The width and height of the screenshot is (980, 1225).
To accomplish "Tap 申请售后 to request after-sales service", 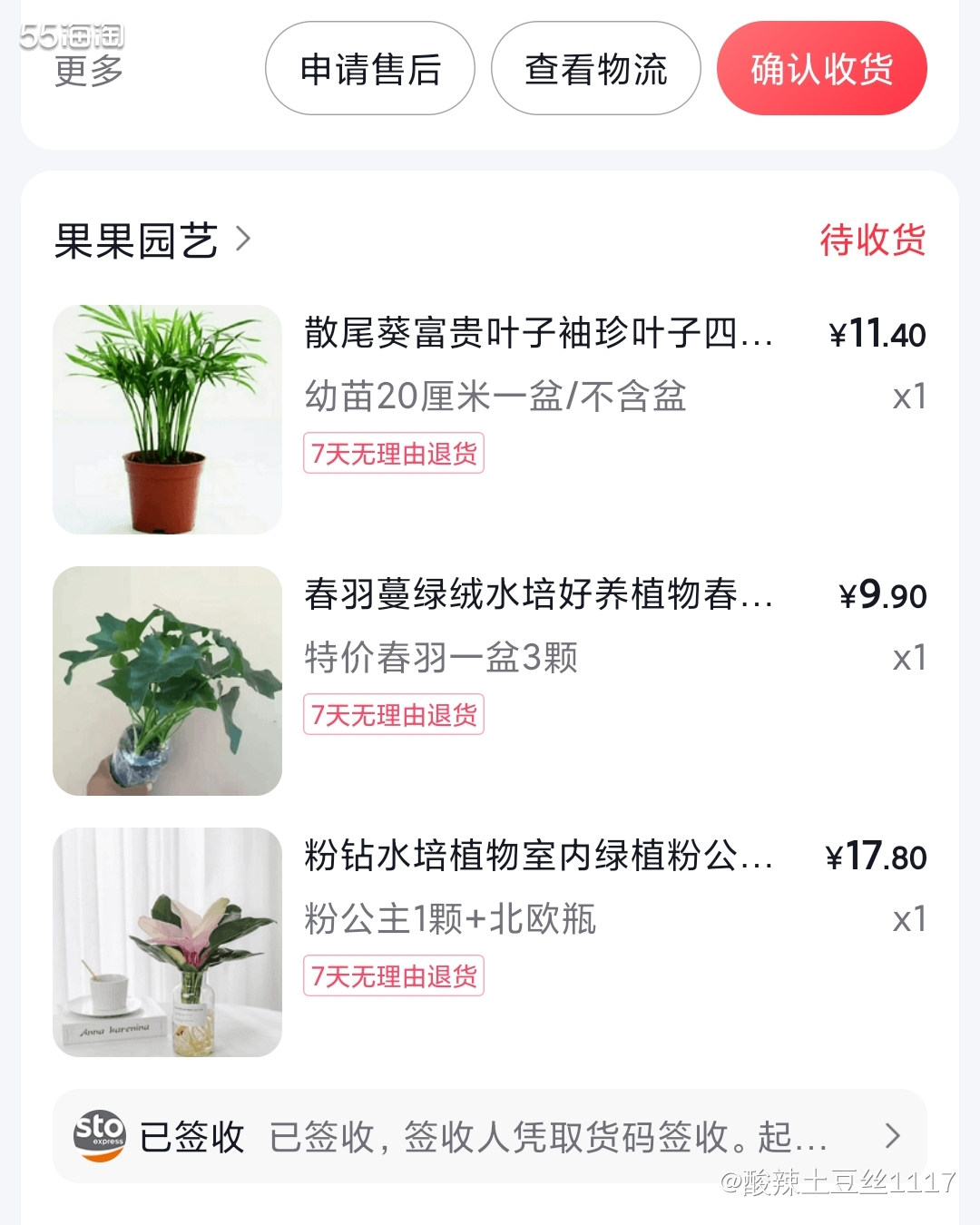I will [x=369, y=68].
